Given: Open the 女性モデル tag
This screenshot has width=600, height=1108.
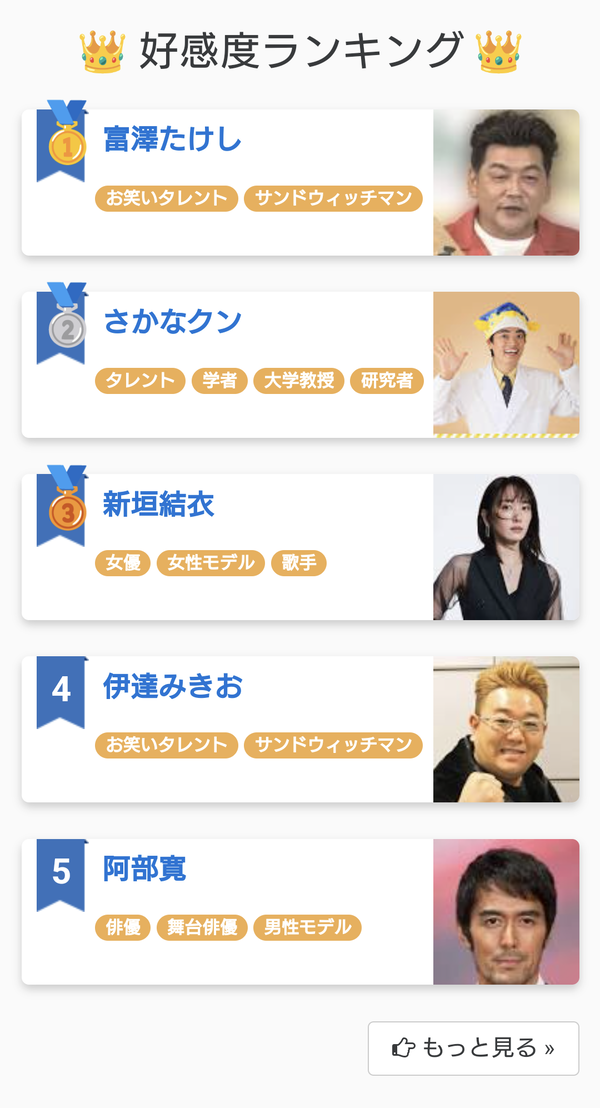Looking at the screenshot, I should [211, 563].
